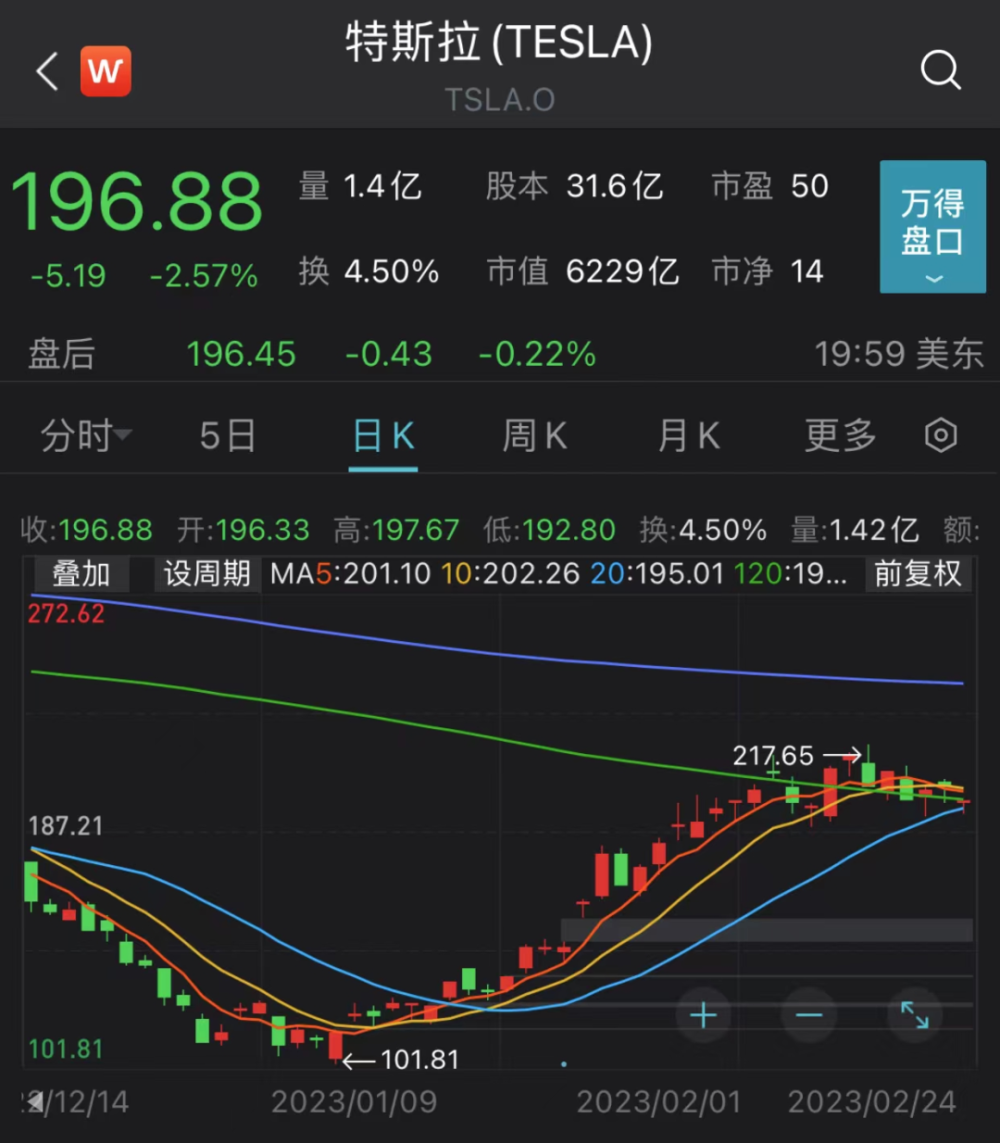This screenshot has height=1143, width=1000.
Task: Open chart settings hexagon icon
Action: point(941,436)
